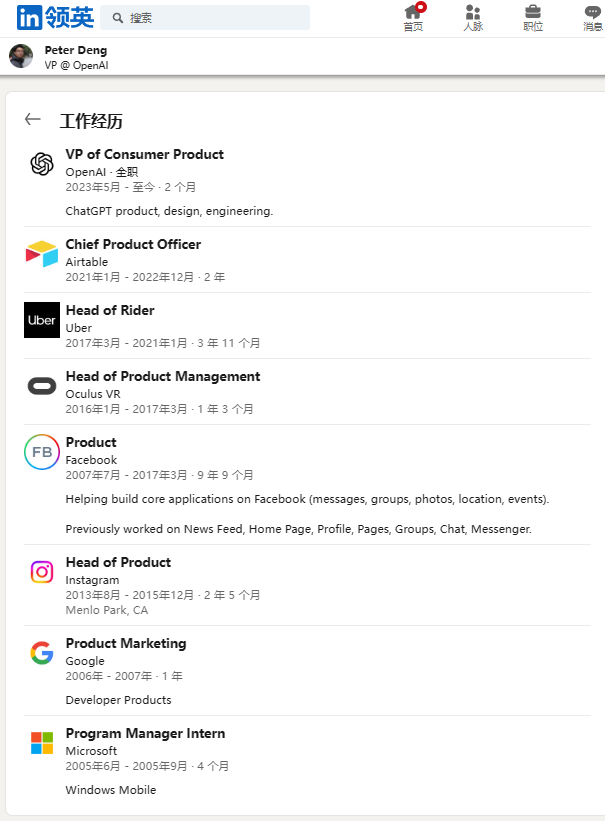Tap the search box in the header
This screenshot has width=605, height=821.
point(205,18)
